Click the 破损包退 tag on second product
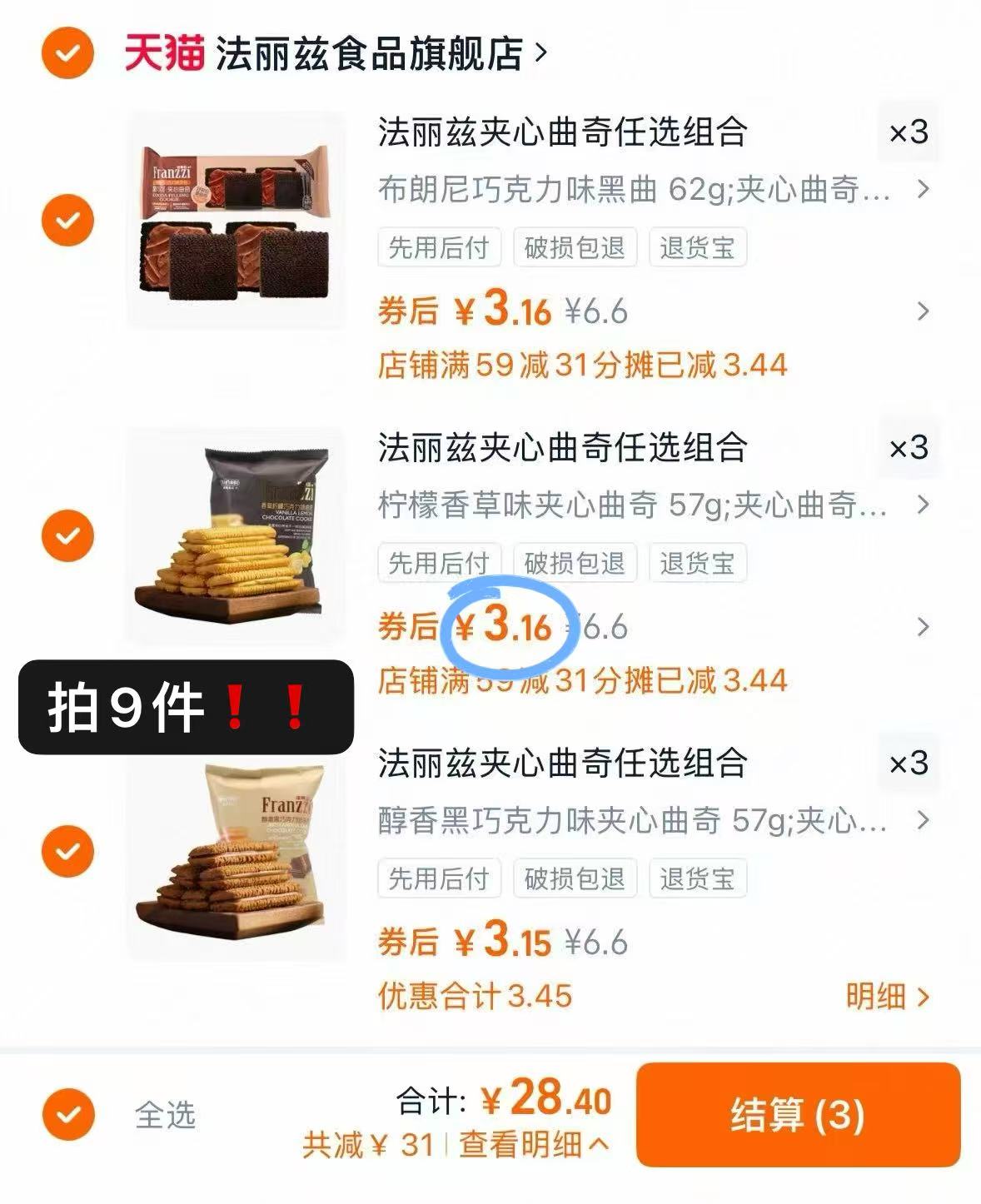The width and height of the screenshot is (981, 1204). (576, 563)
